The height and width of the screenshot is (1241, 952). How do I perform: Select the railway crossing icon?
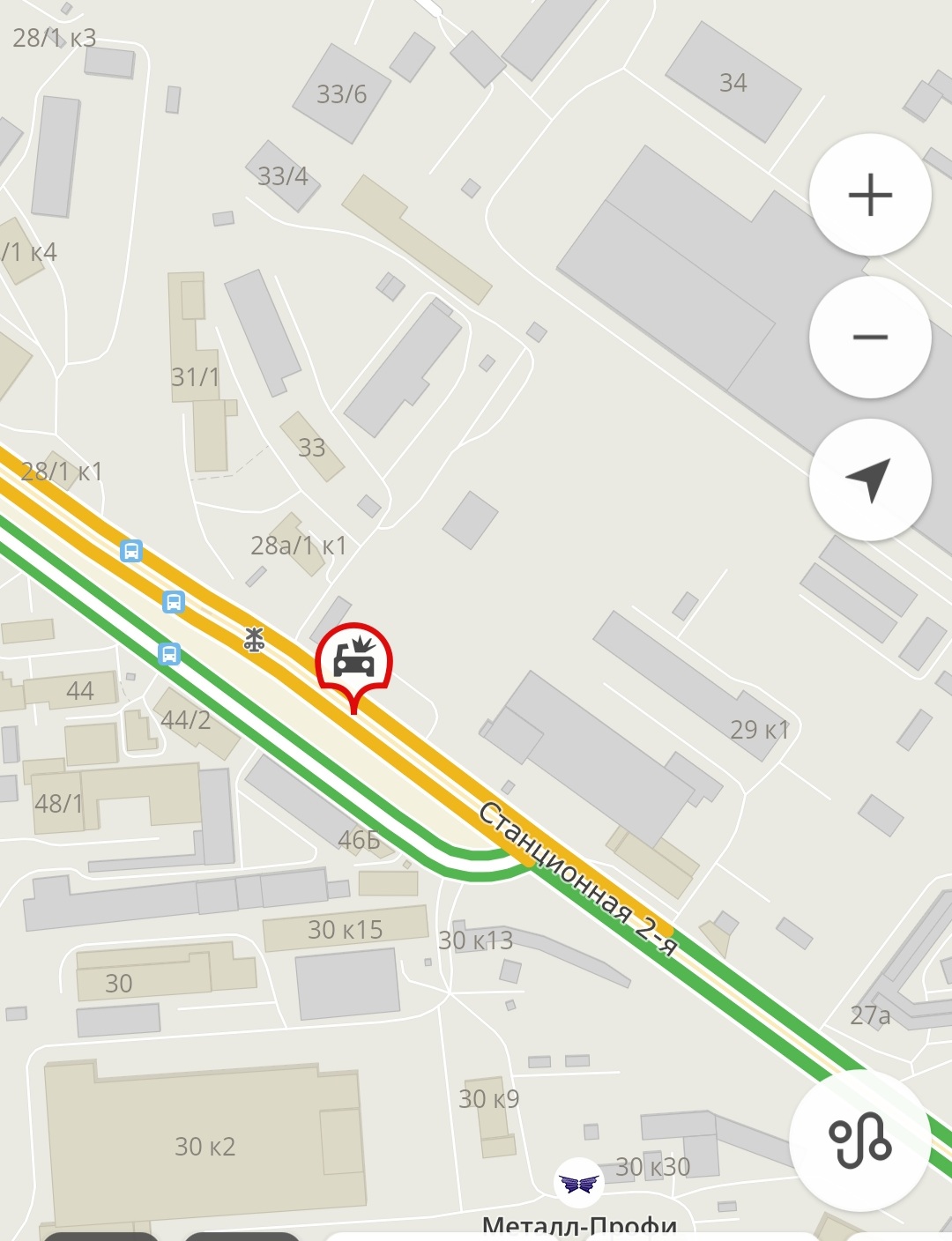click(254, 639)
